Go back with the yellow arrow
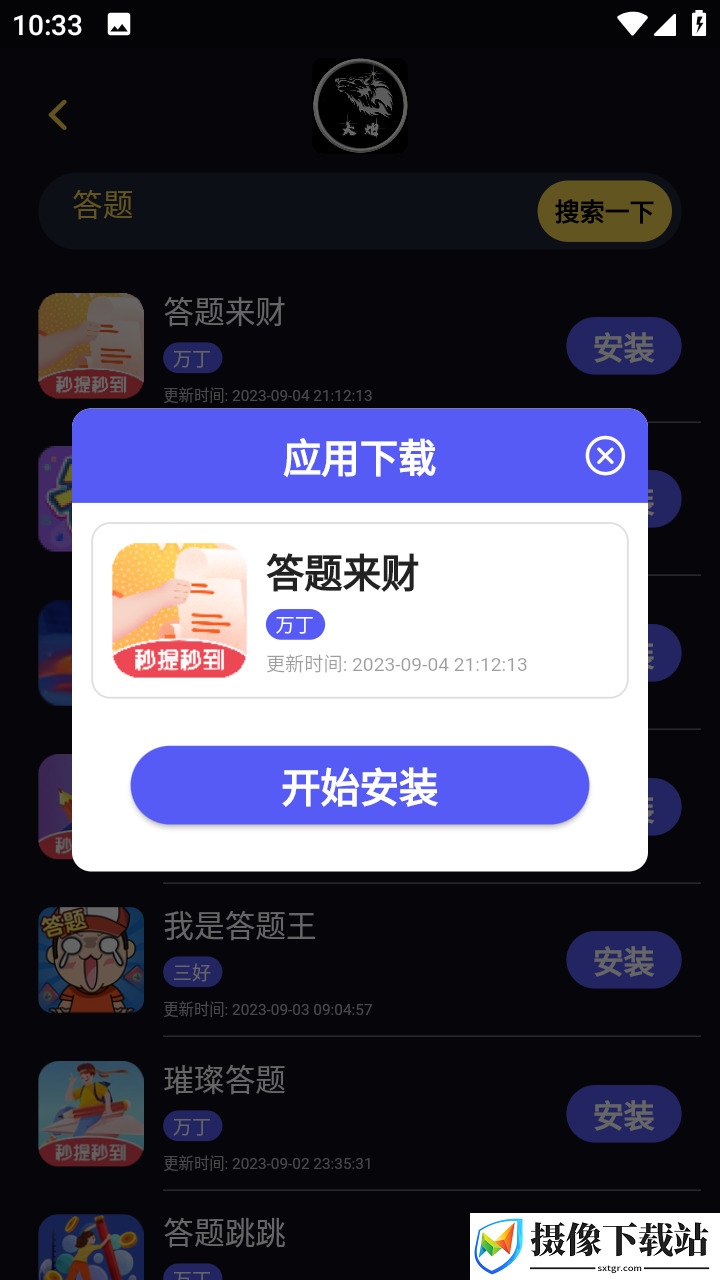 pos(58,115)
